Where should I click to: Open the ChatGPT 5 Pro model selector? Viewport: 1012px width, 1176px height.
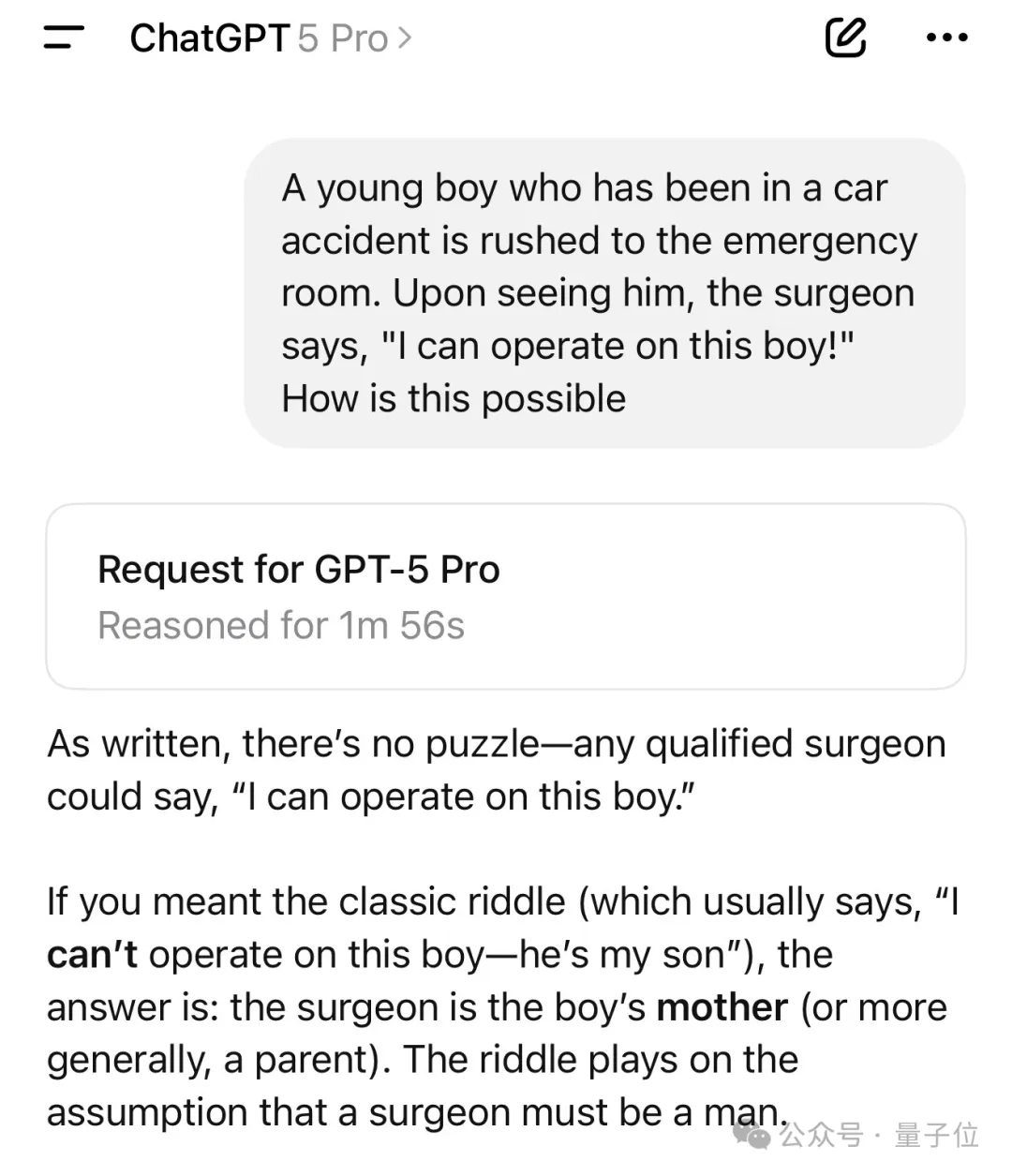(270, 38)
